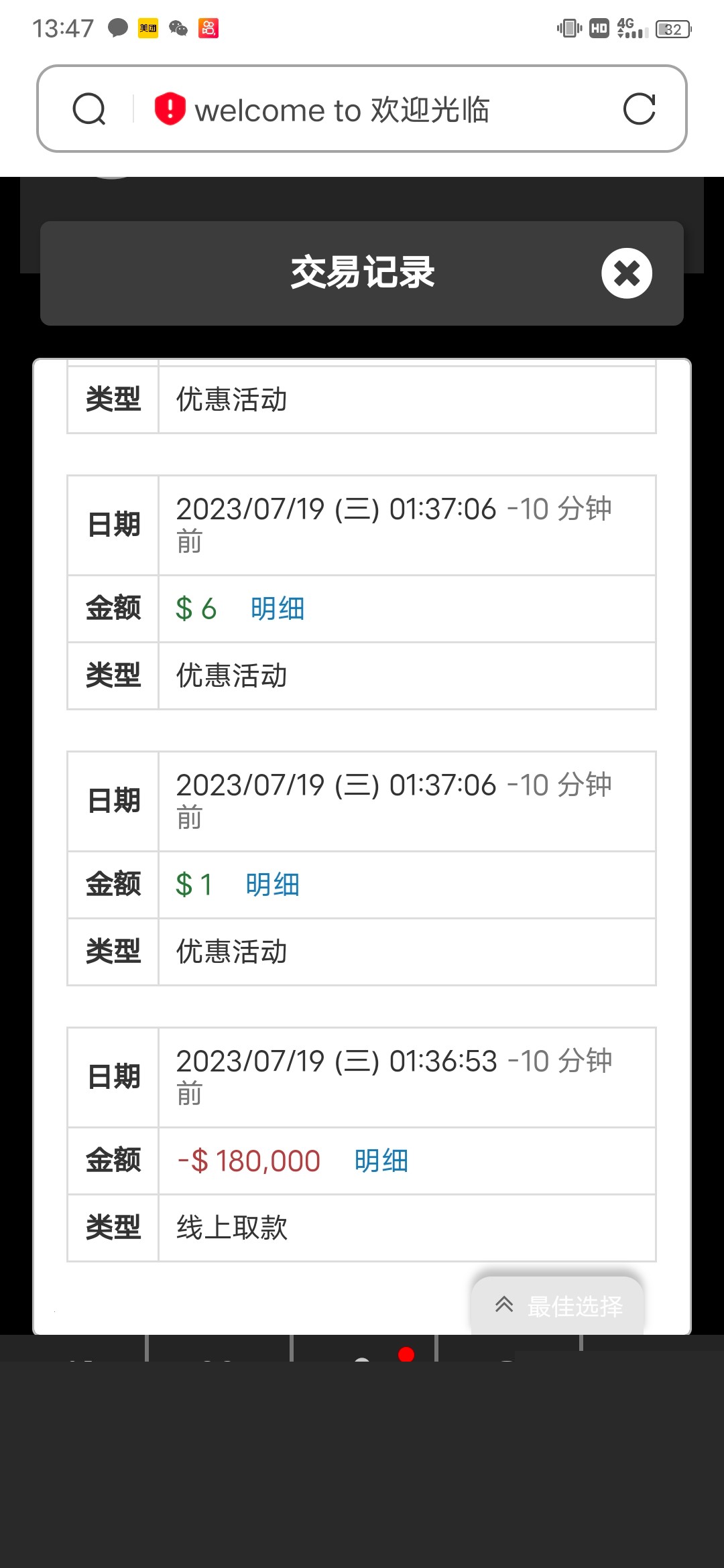The height and width of the screenshot is (1568, 724).
Task: Tap the vibrate mode icon
Action: click(567, 25)
